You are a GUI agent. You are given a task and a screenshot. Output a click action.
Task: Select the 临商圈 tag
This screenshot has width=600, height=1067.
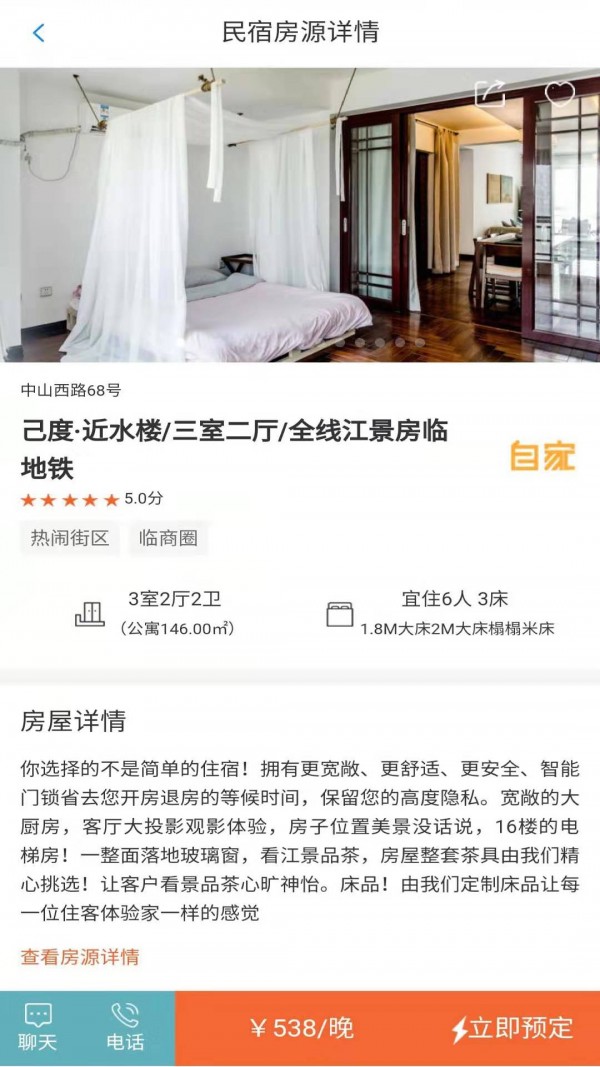tap(168, 538)
